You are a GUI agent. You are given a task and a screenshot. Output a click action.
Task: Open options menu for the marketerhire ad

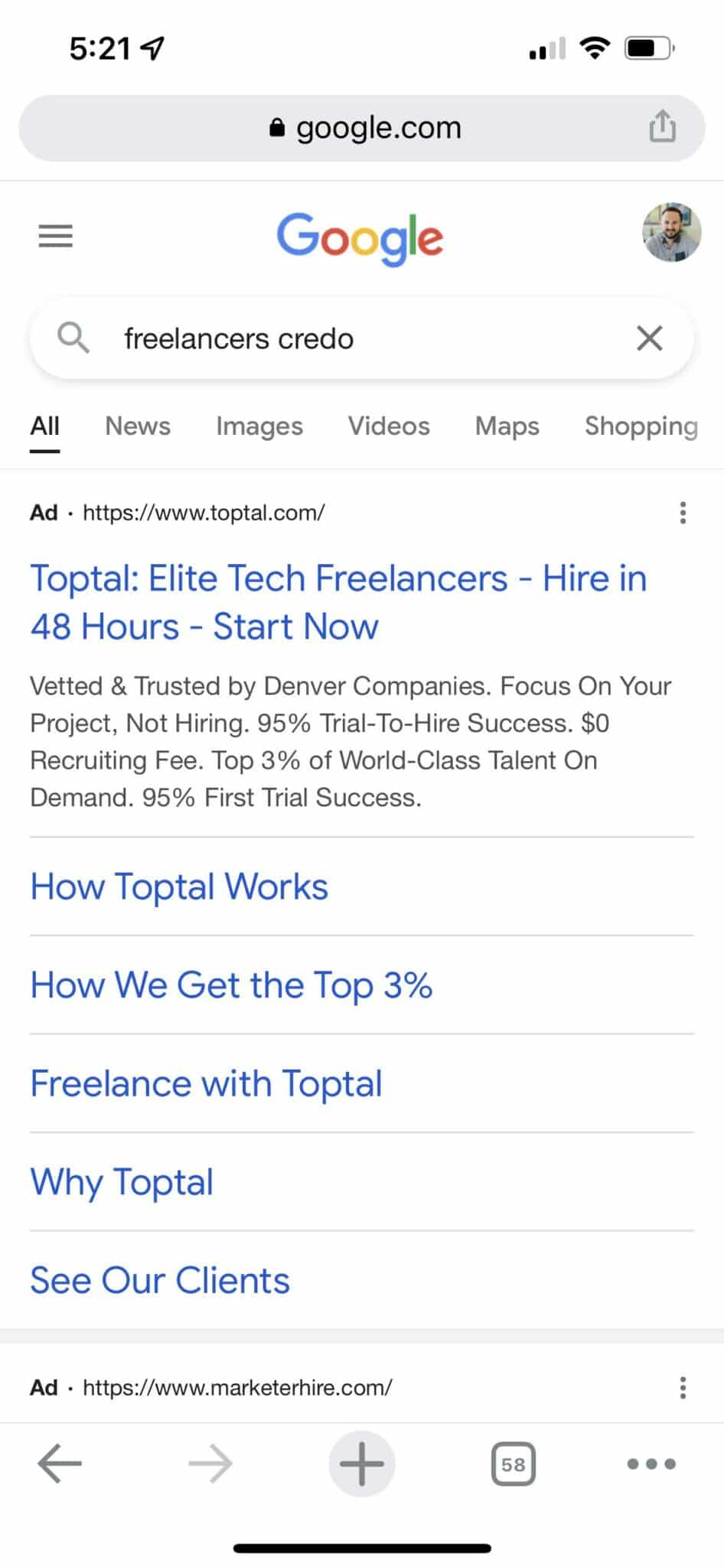(683, 1387)
